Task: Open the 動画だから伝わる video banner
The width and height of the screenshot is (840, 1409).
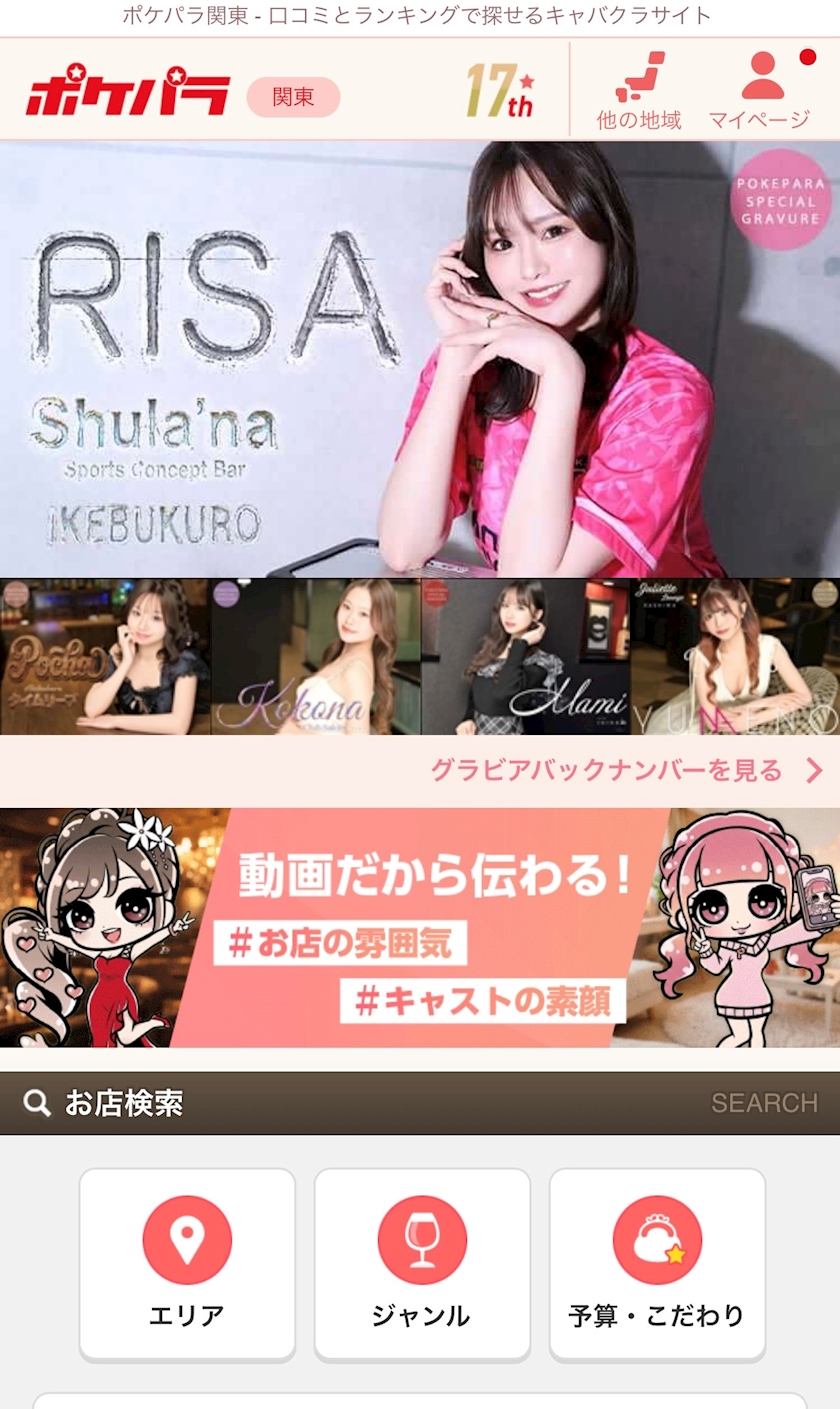Action: 420,928
